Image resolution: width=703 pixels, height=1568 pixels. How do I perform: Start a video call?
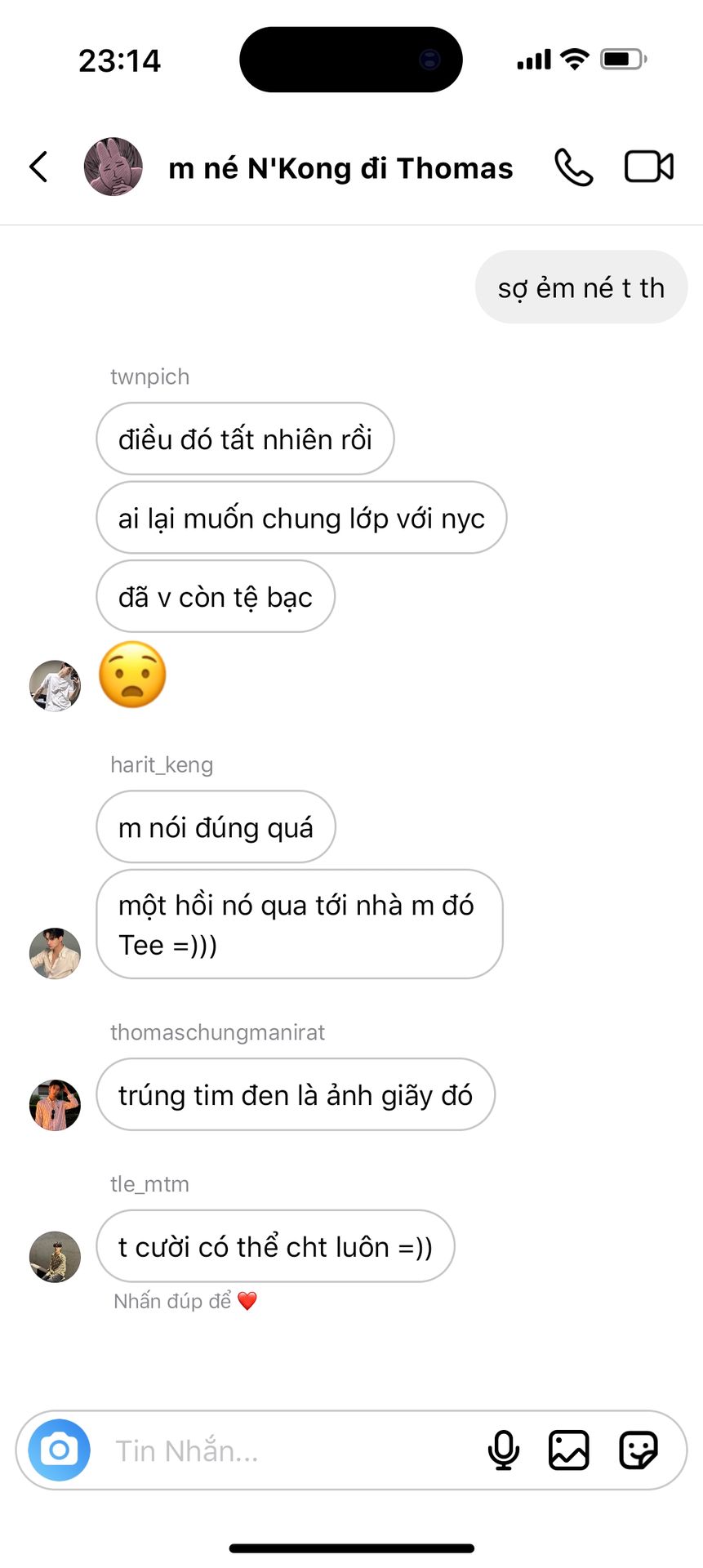click(648, 167)
